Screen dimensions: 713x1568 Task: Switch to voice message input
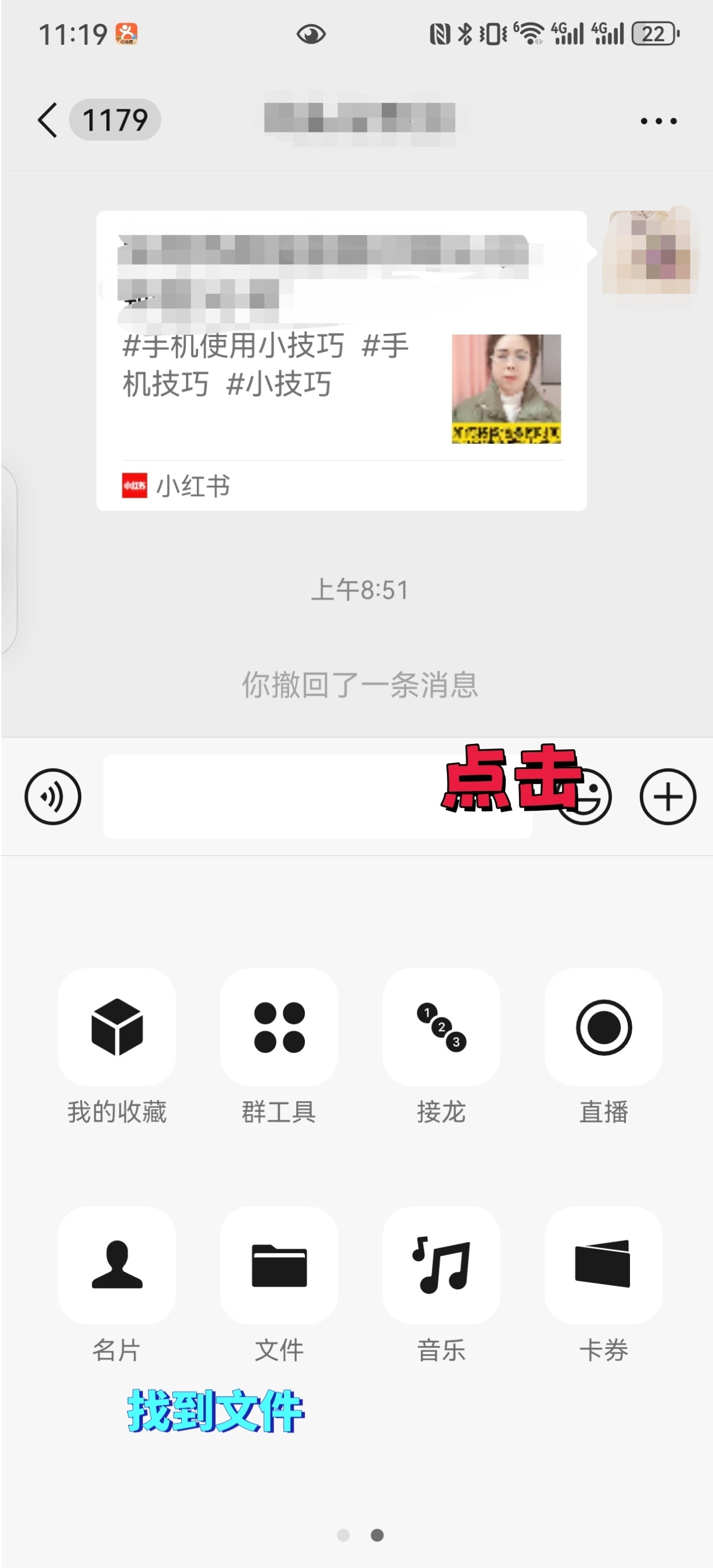click(53, 796)
